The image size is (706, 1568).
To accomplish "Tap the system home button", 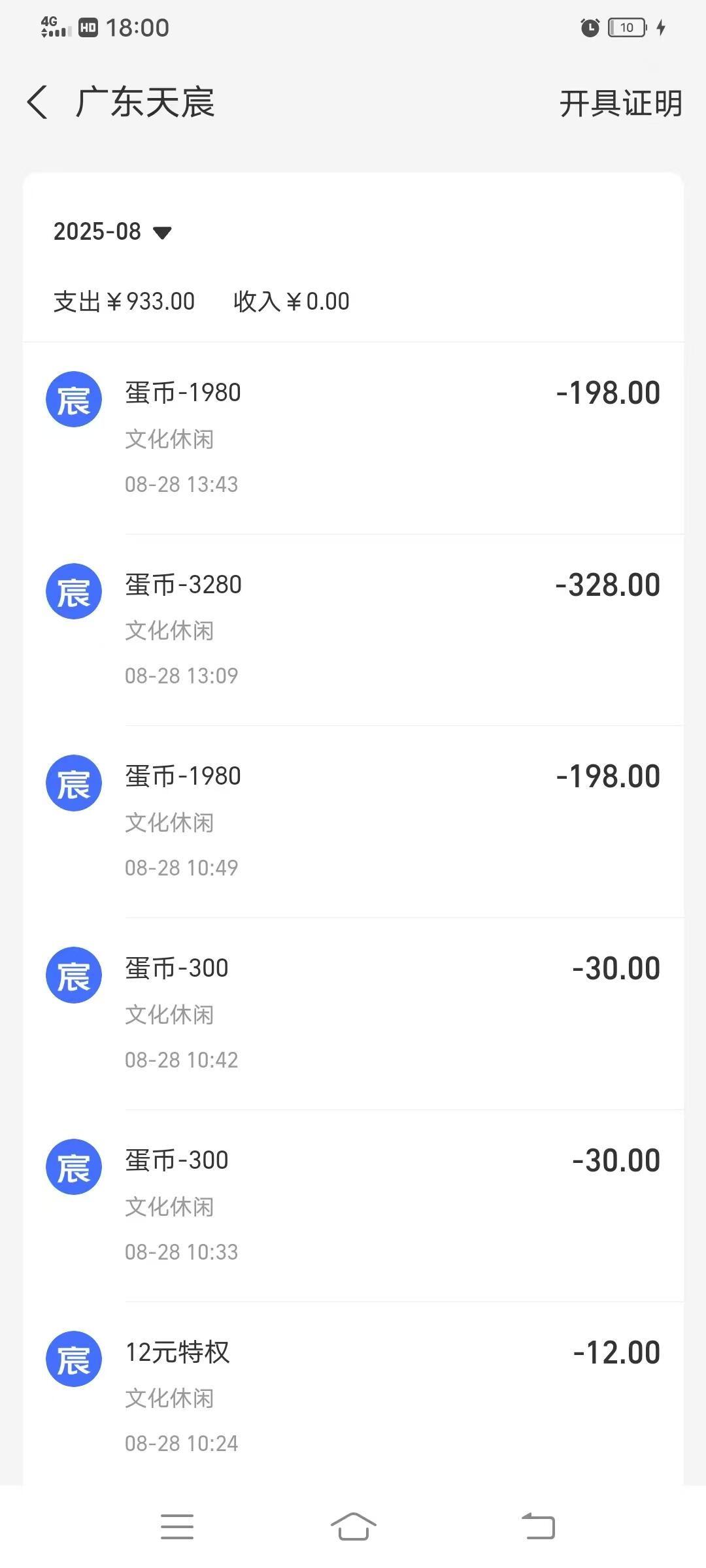I will click(x=353, y=1527).
